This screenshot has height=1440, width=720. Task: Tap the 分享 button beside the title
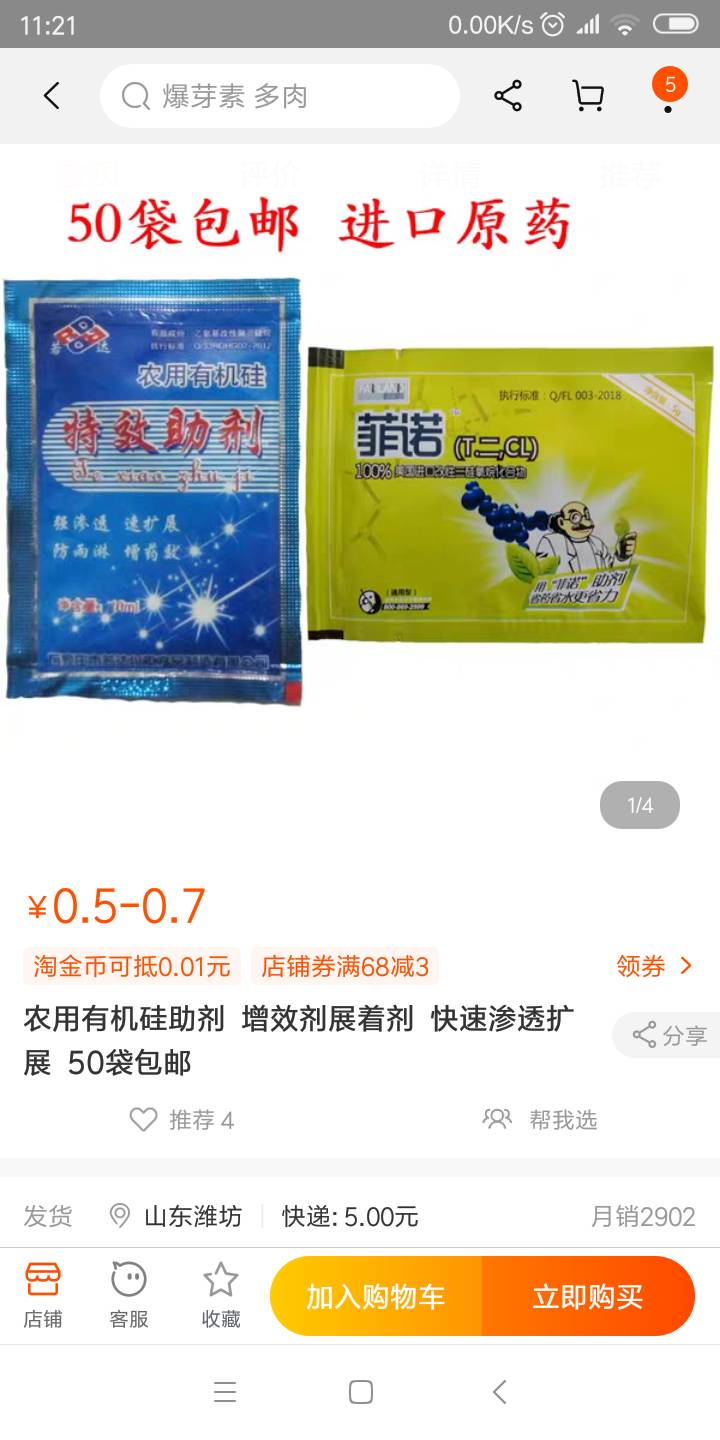[x=668, y=1036]
